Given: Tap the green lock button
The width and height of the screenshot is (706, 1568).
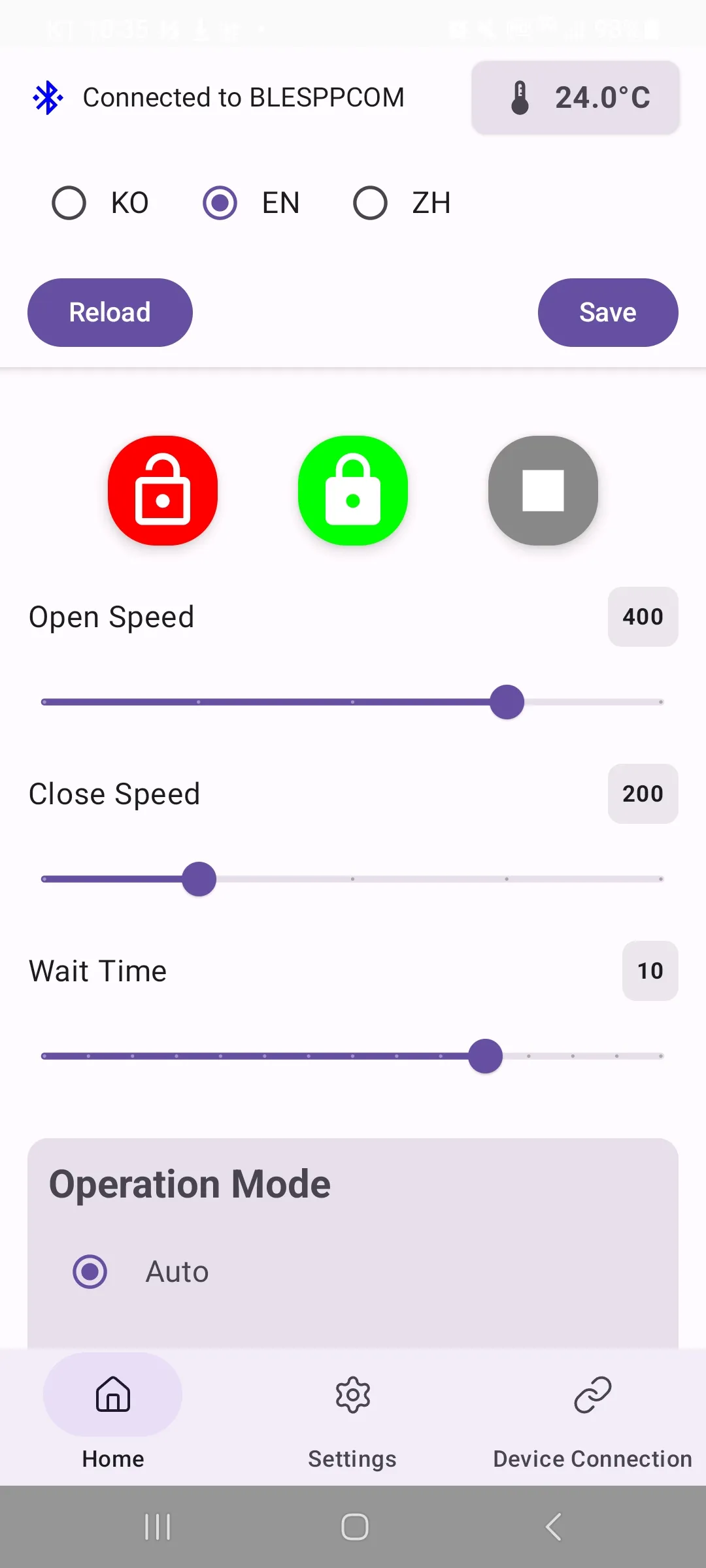Looking at the screenshot, I should 353,491.
